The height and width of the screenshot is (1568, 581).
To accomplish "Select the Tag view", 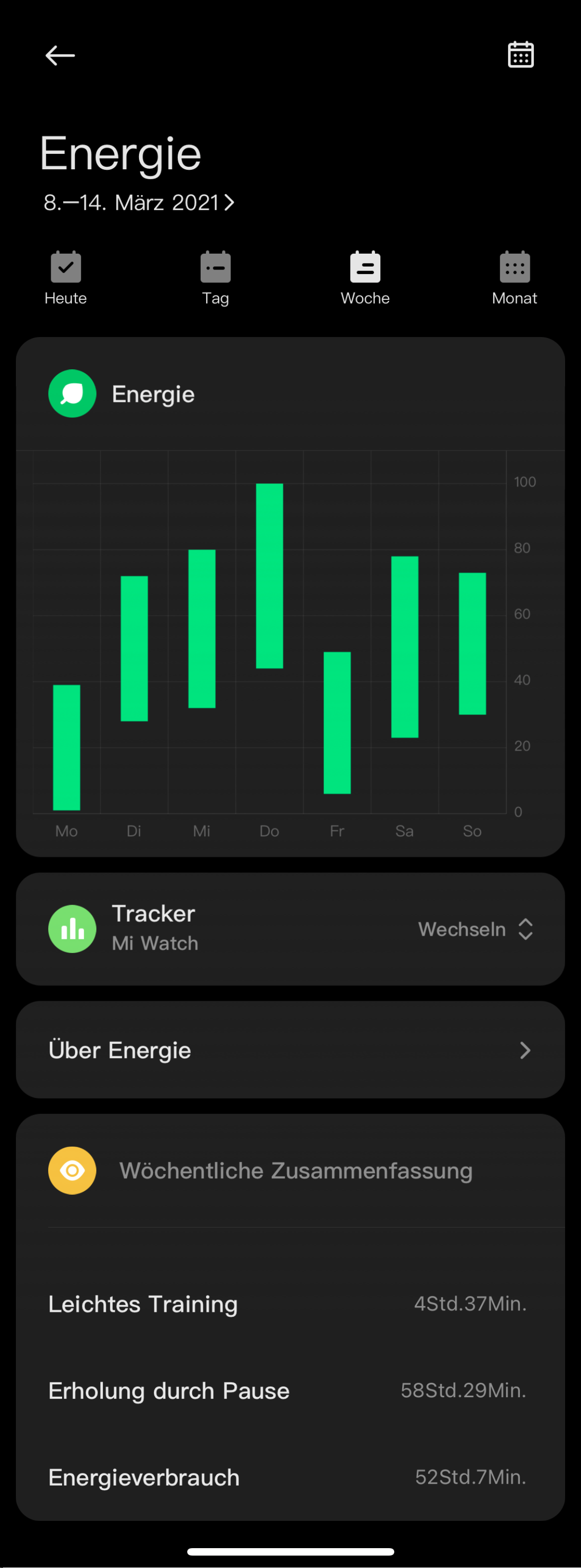I will coord(216,278).
